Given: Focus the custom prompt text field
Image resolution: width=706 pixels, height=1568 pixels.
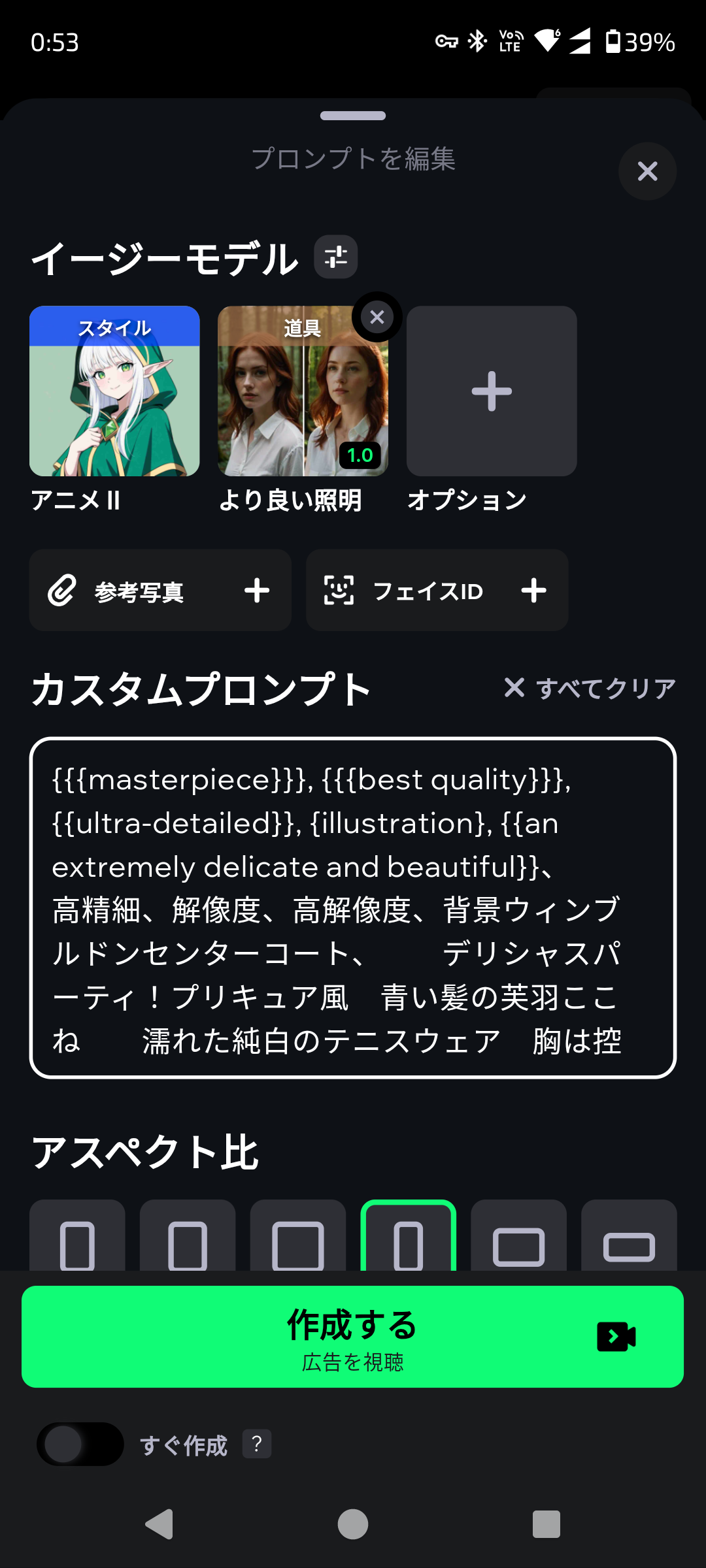Looking at the screenshot, I should click(353, 908).
